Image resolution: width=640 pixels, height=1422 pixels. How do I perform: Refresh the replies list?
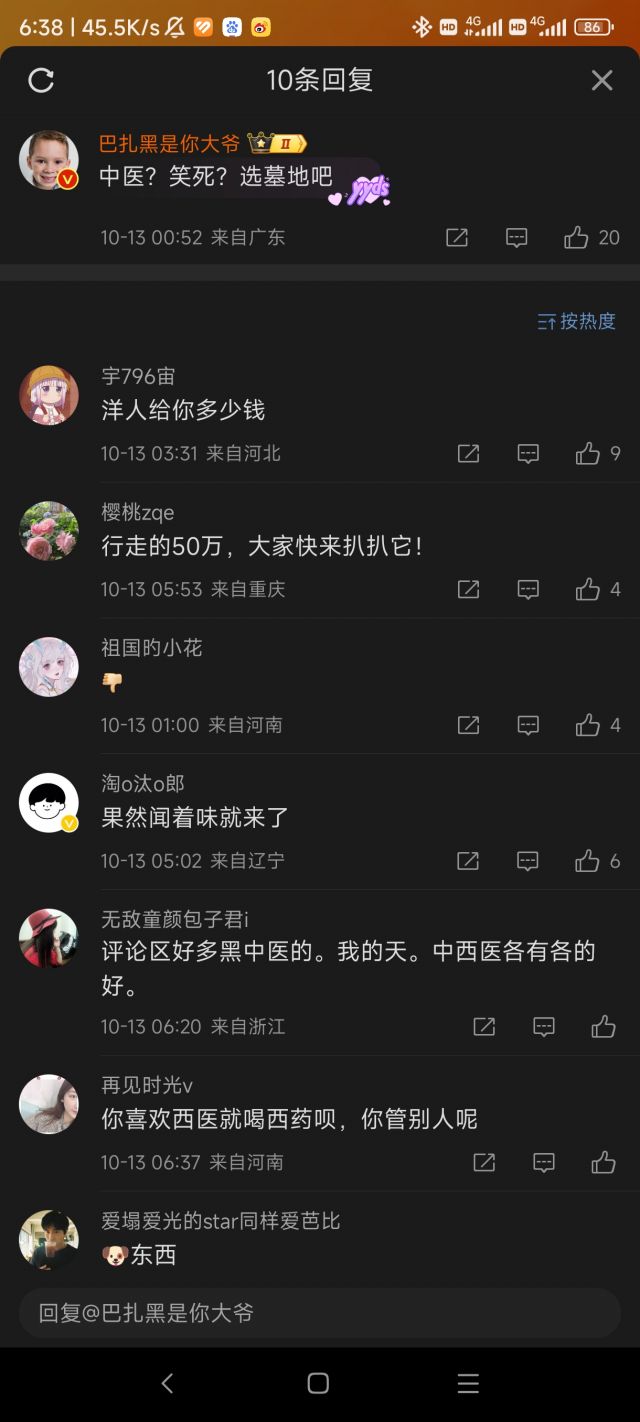pos(41,81)
